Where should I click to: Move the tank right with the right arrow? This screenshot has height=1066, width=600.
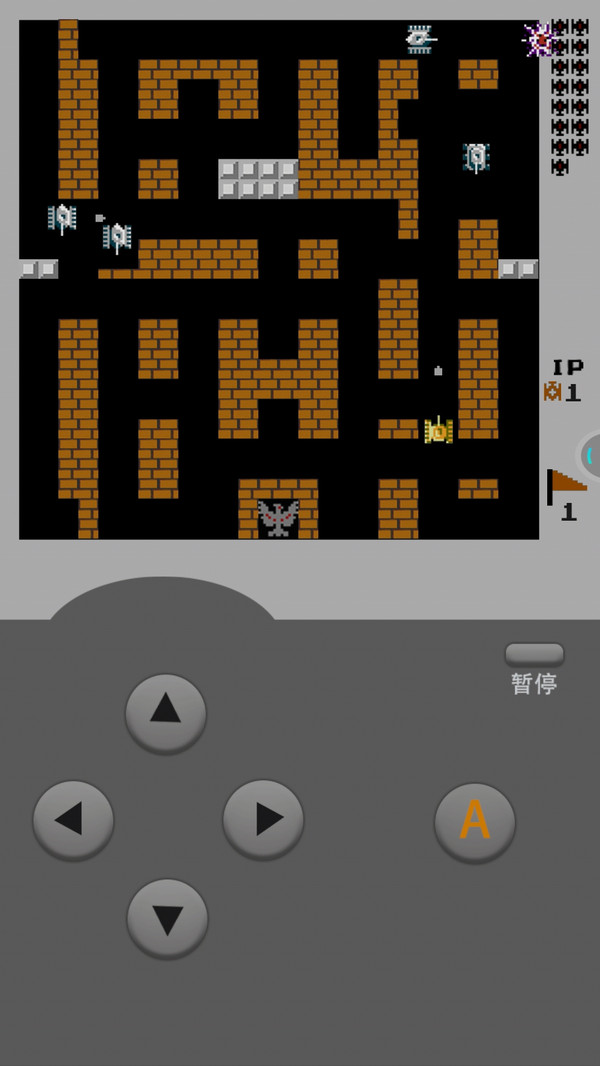[263, 820]
